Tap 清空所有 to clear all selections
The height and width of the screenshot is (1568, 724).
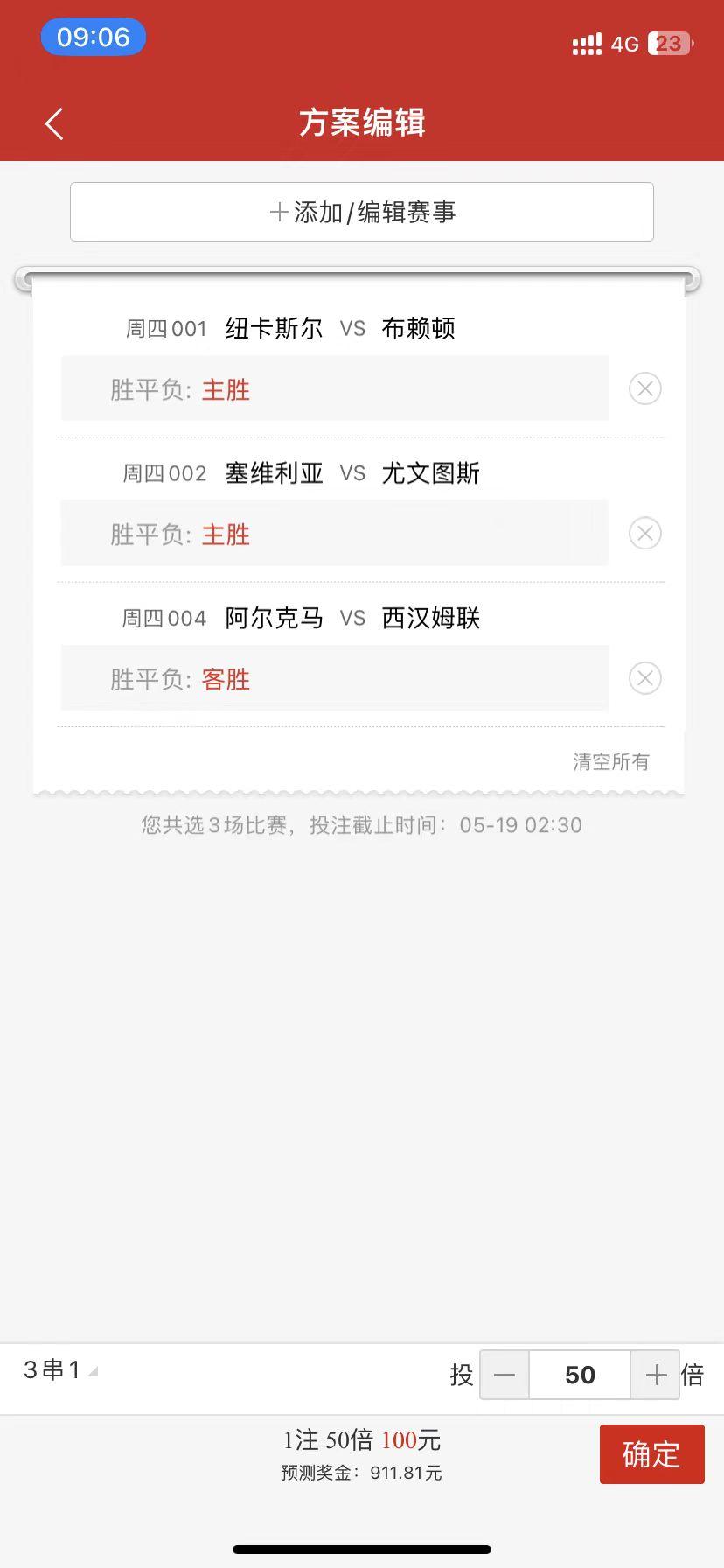pyautogui.click(x=610, y=761)
